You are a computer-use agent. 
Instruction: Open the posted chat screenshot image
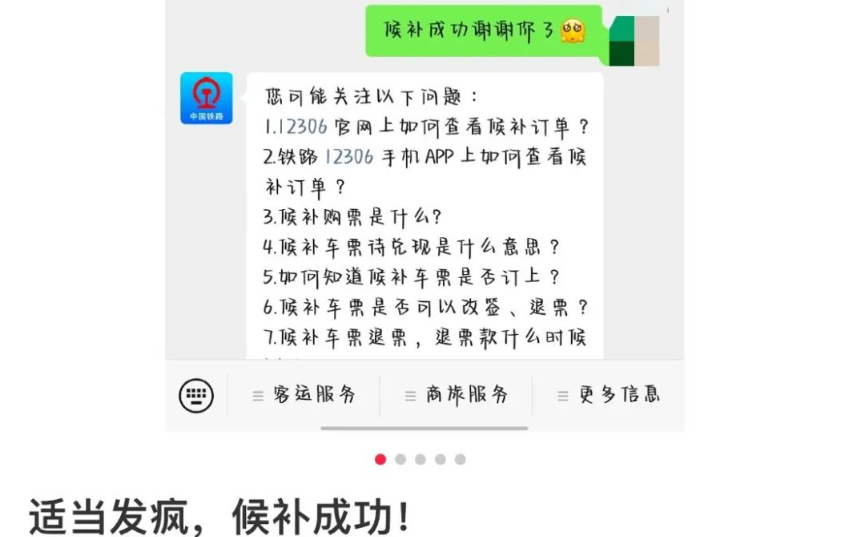tap(424, 215)
